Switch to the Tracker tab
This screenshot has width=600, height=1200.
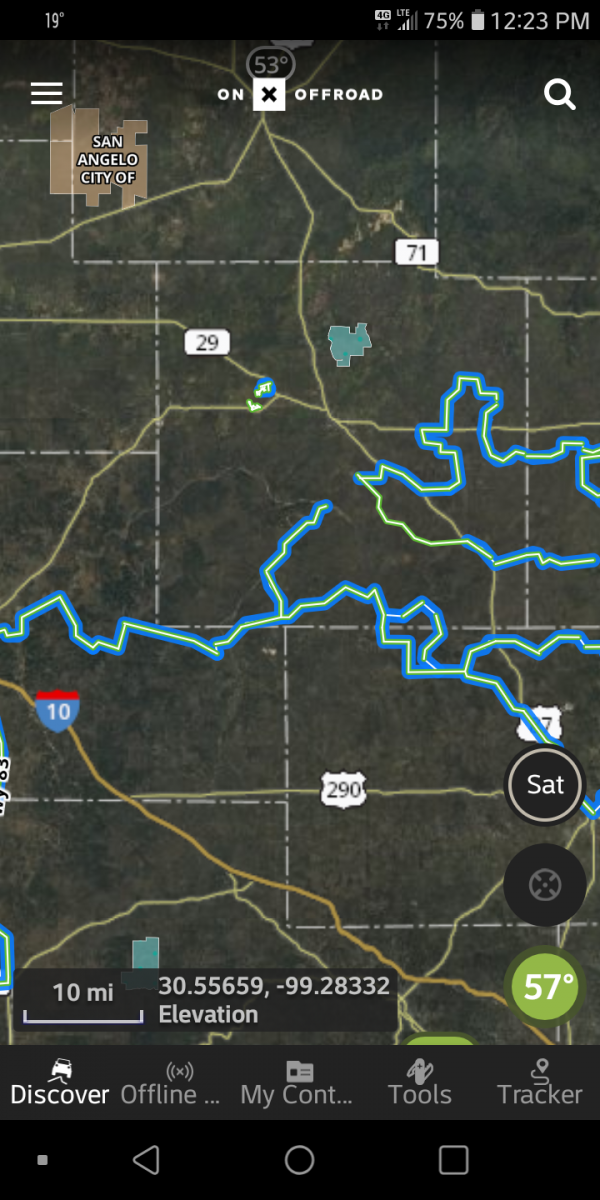540,1082
